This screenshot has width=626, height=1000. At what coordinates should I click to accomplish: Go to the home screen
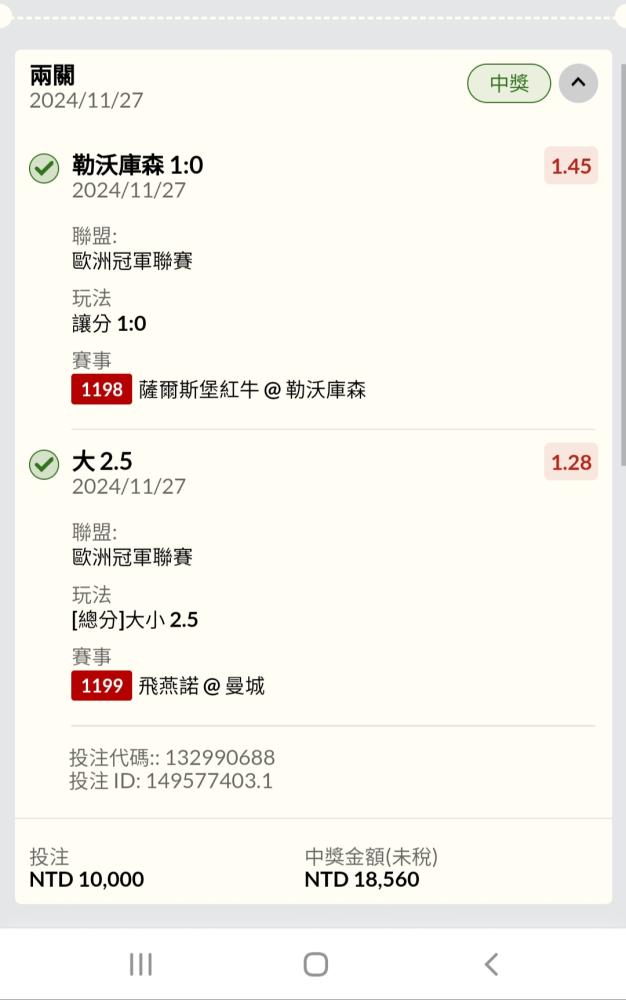click(315, 964)
